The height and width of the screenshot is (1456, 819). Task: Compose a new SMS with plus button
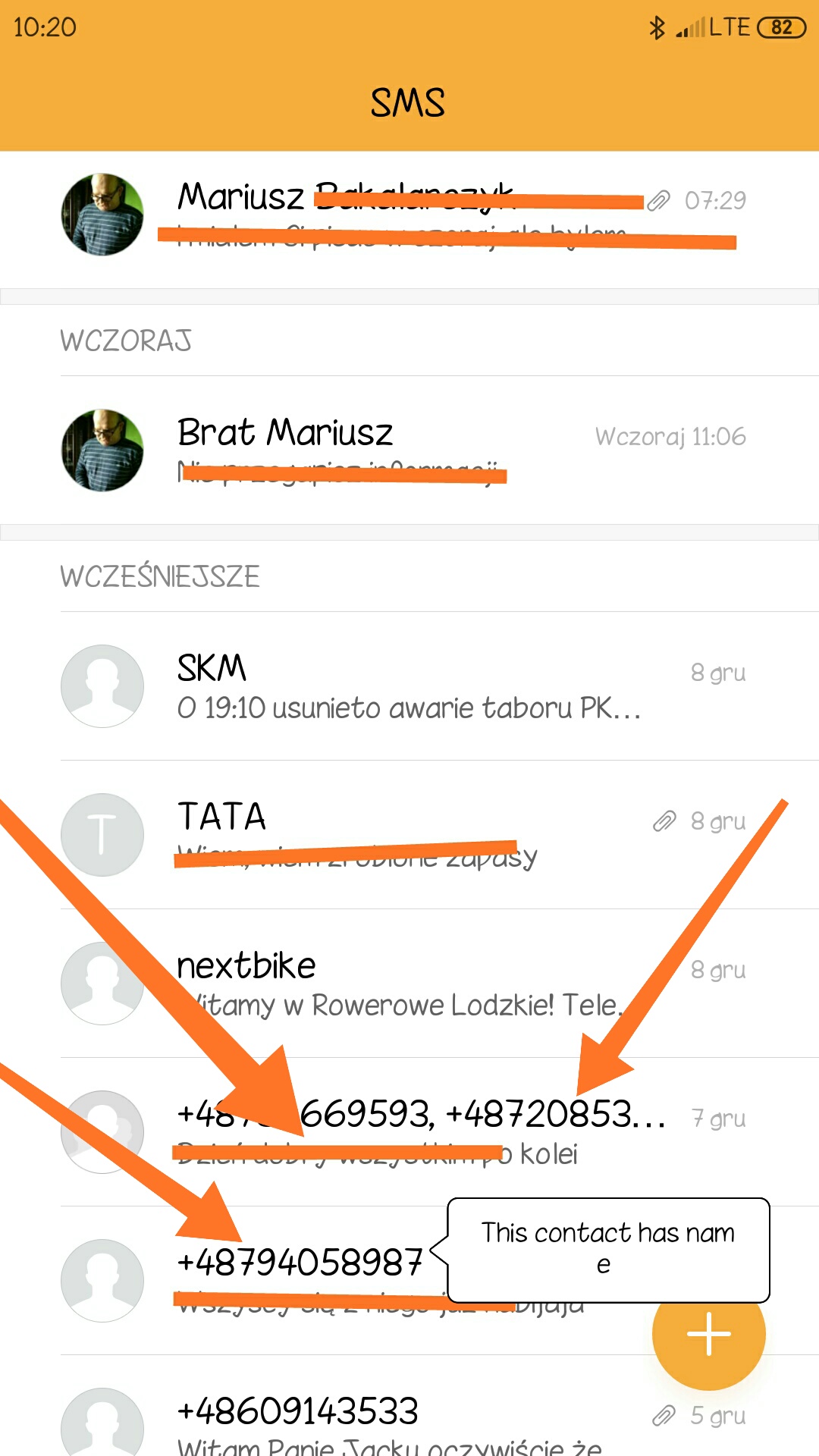click(x=709, y=1333)
